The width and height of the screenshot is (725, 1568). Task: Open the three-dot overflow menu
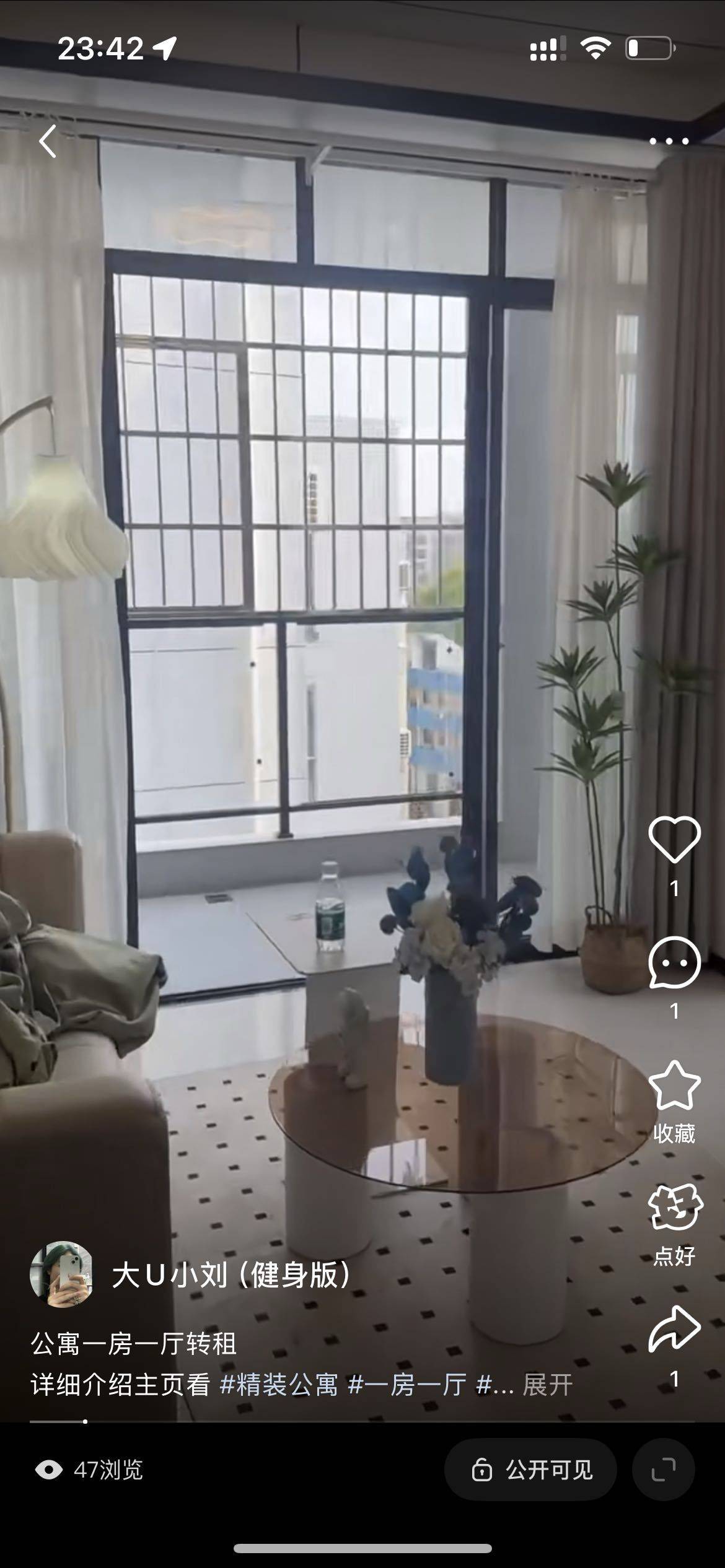(669, 141)
